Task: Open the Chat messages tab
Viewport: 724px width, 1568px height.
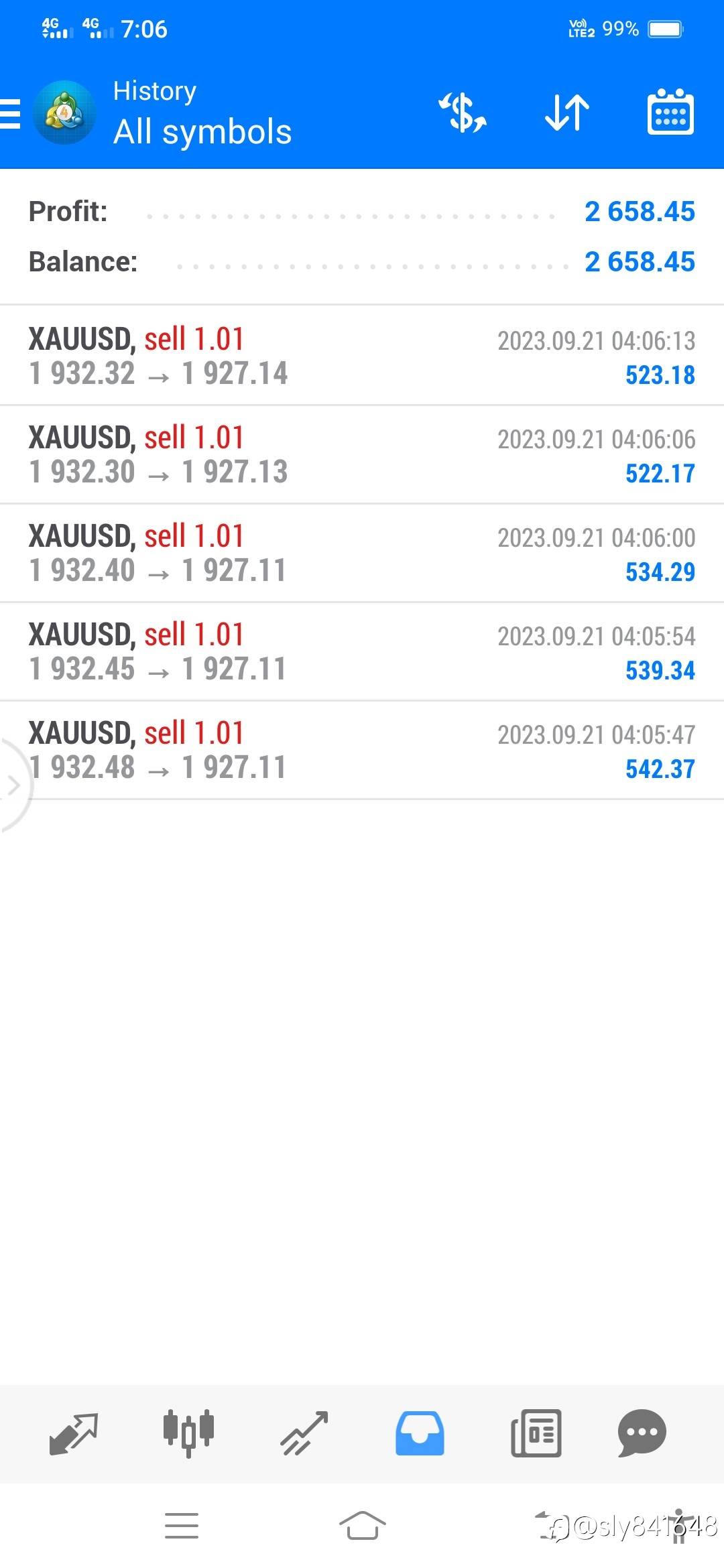Action: [642, 1434]
